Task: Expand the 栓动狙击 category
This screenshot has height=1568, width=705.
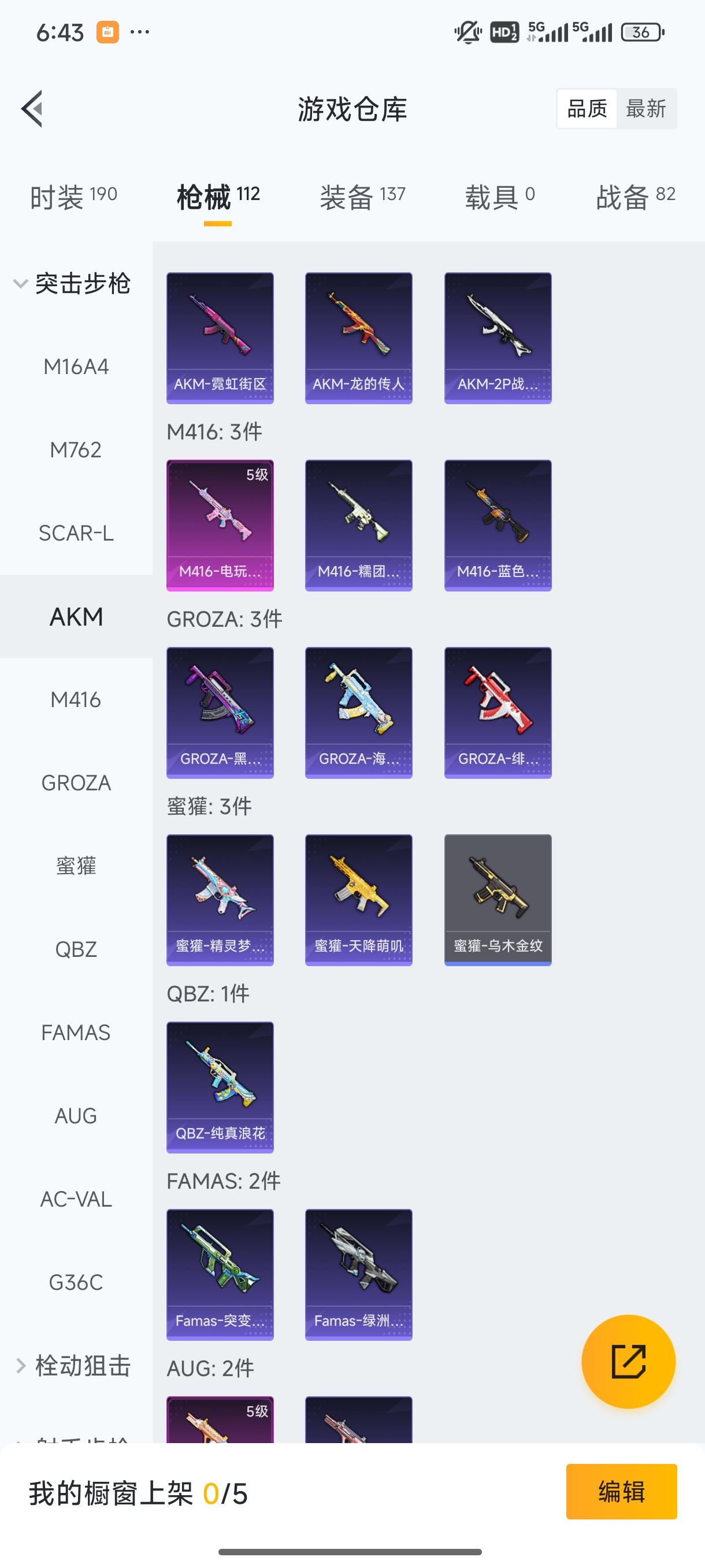Action: pos(73,1365)
